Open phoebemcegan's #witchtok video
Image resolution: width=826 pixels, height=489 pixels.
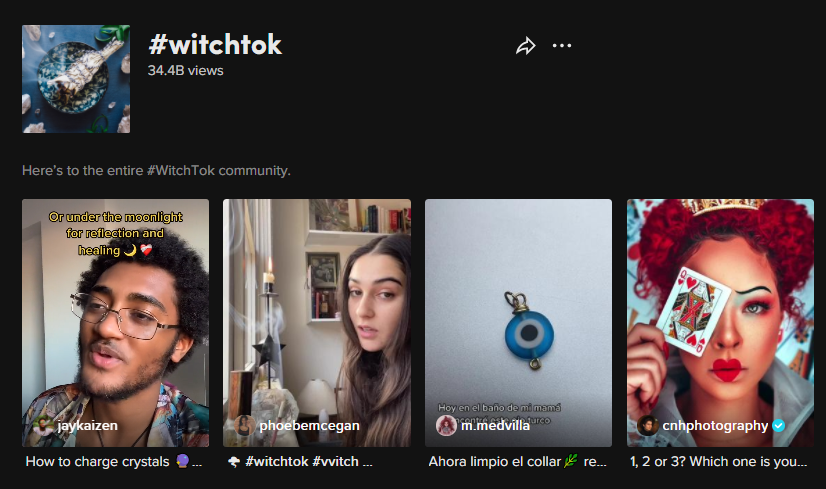(317, 322)
